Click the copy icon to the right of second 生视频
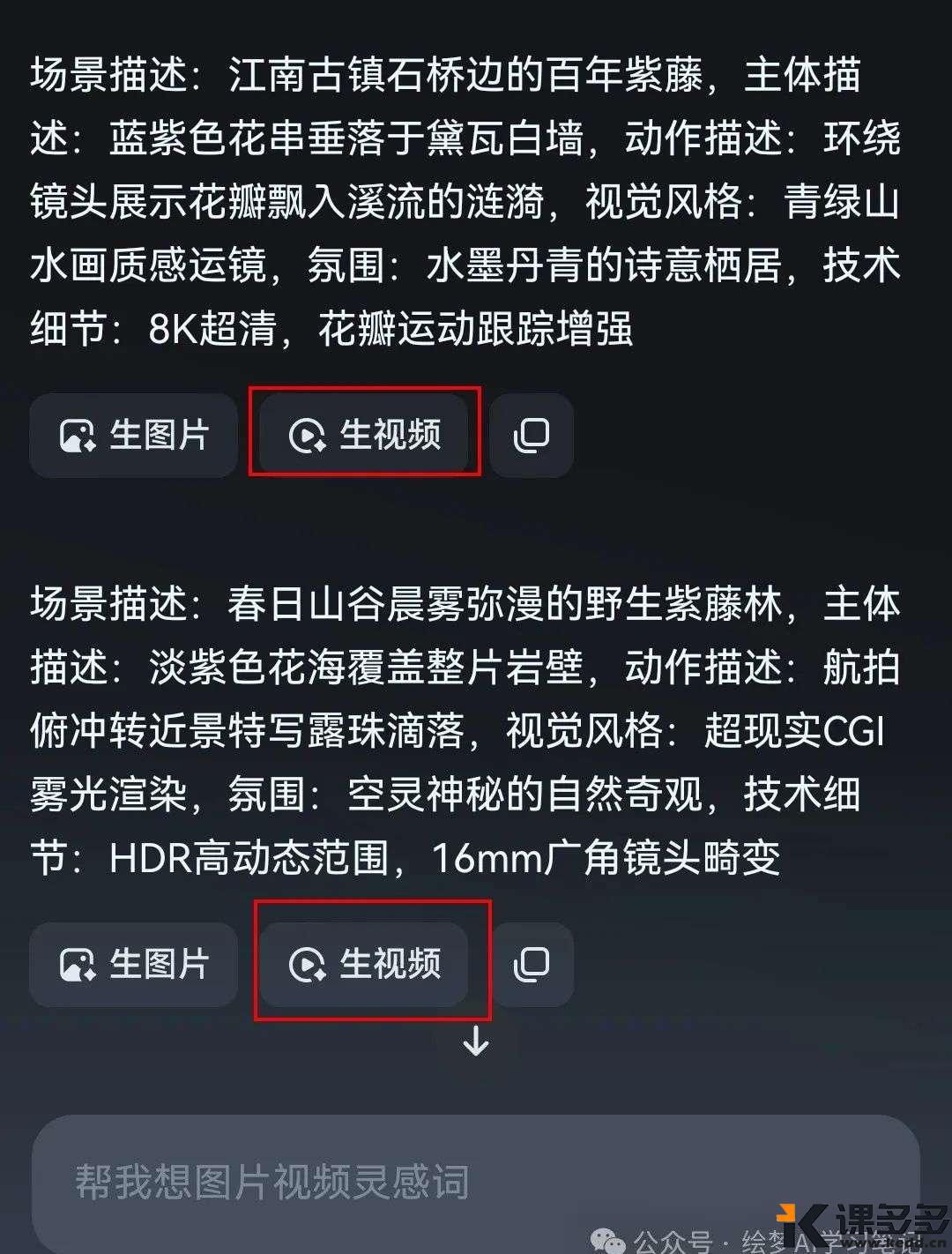The width and height of the screenshot is (952, 1254). pyautogui.click(x=532, y=964)
